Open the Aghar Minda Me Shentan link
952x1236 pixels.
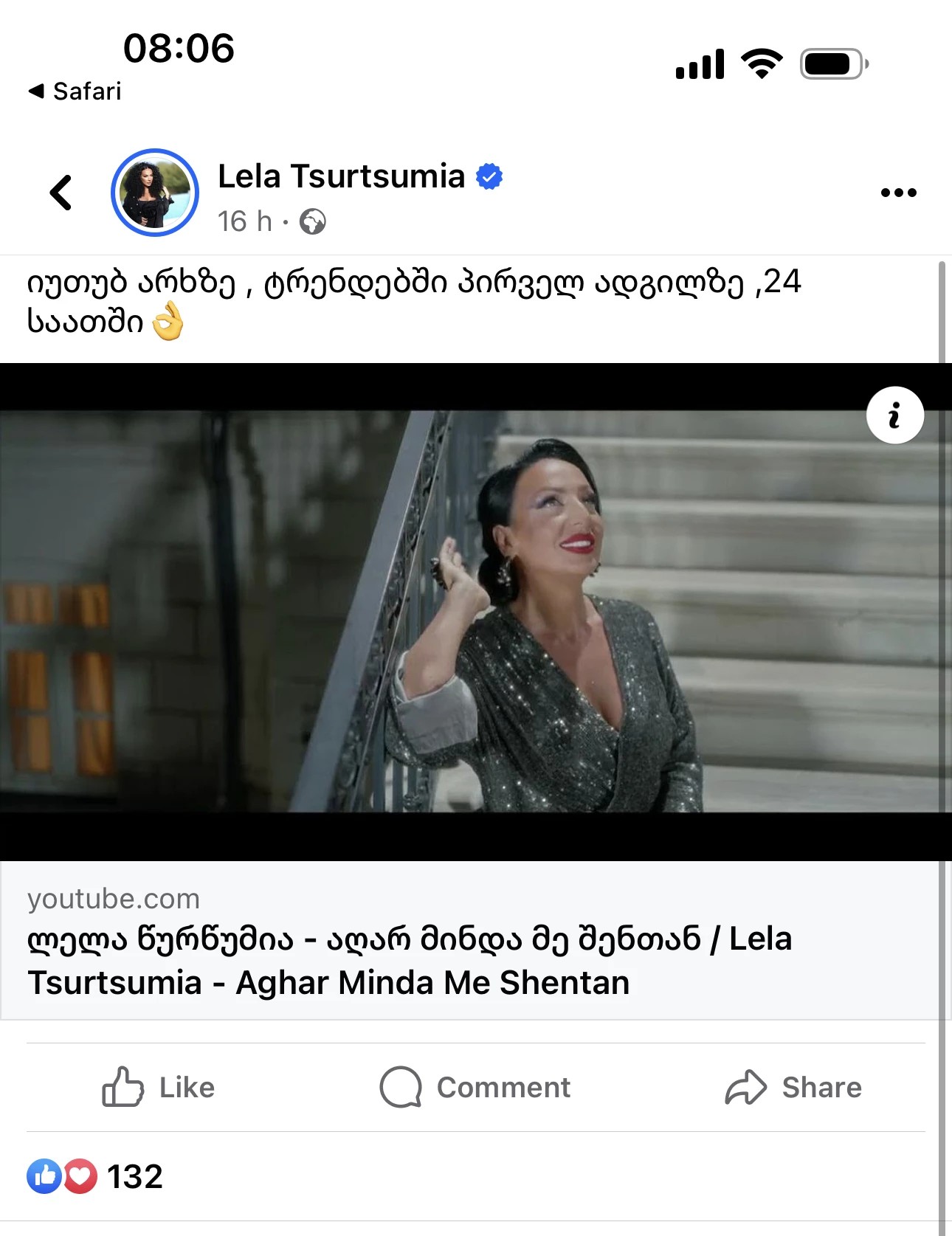pos(410,961)
